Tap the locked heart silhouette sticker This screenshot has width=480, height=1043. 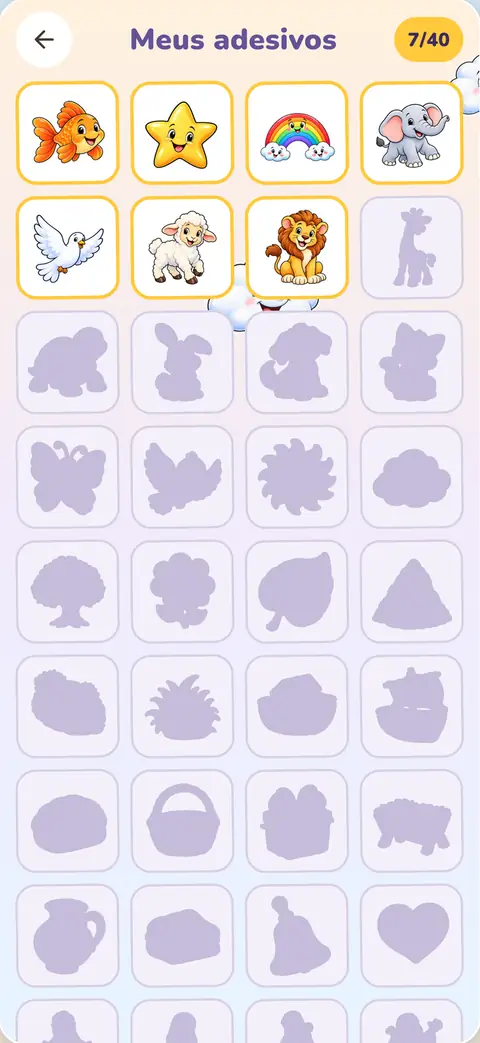tap(412, 936)
